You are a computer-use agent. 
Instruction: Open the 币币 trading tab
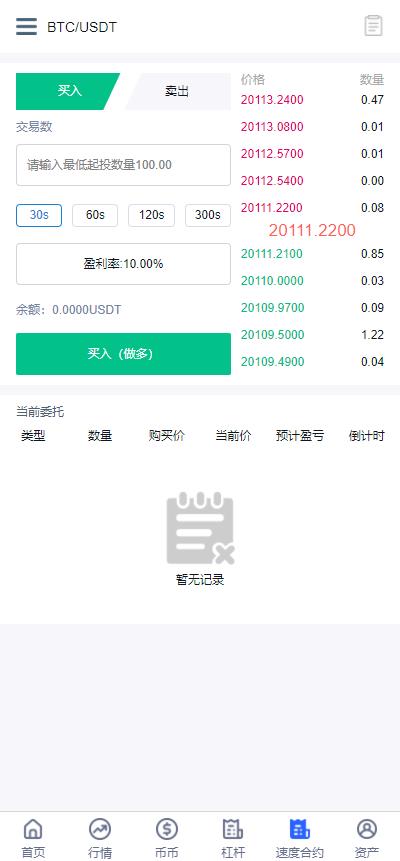[166, 838]
